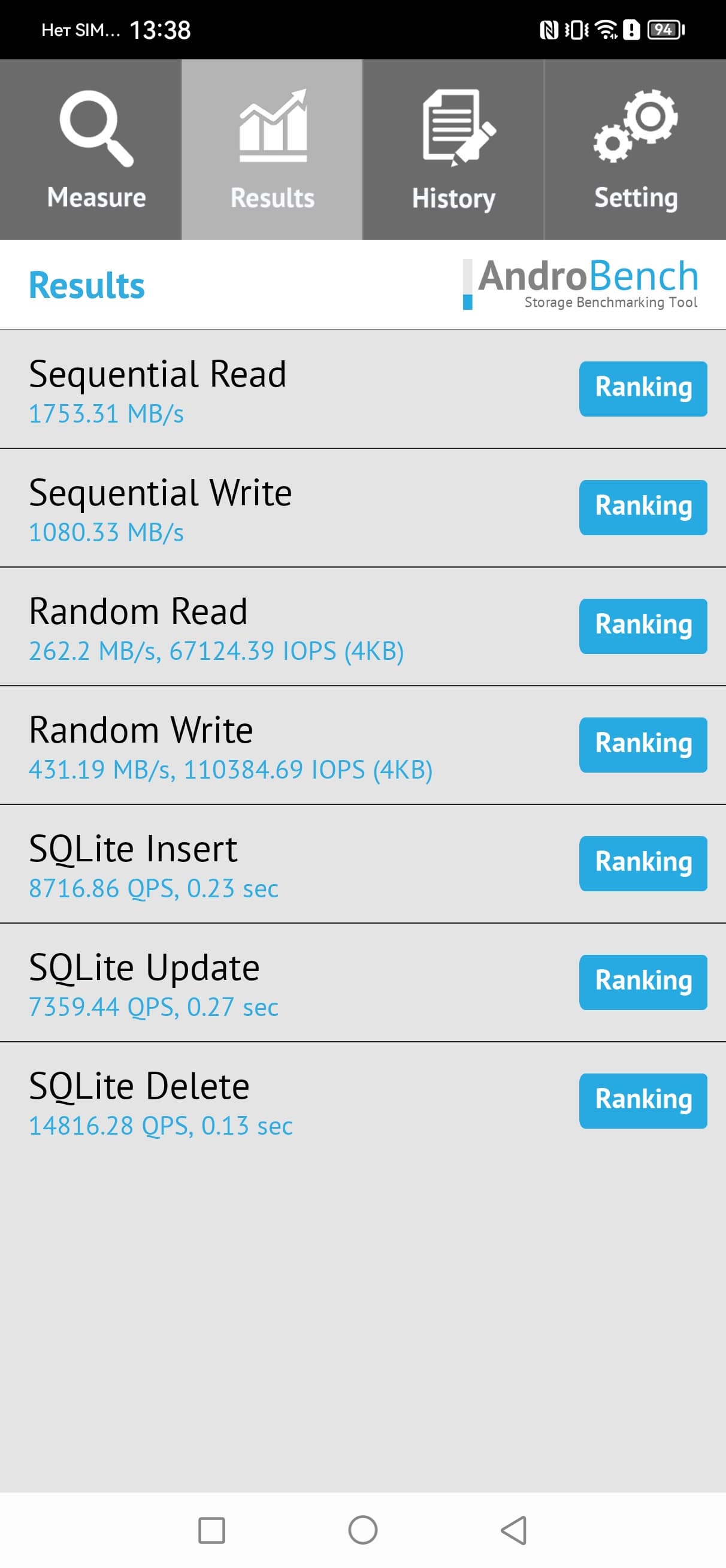The width and height of the screenshot is (726, 1568).
Task: Open Sequential Write ranking
Action: coord(643,508)
